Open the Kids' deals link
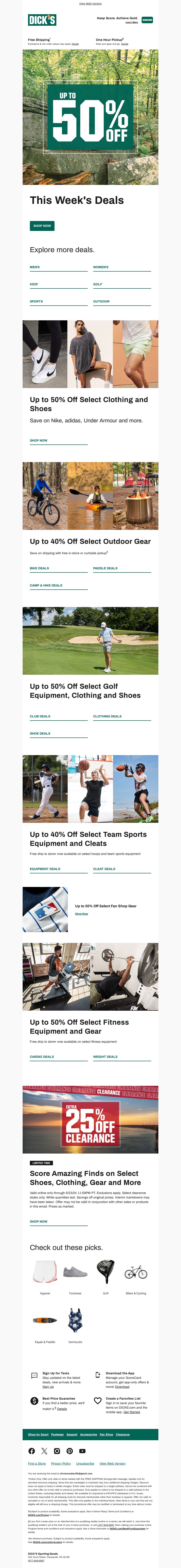The height and width of the screenshot is (1568, 181). [34, 284]
